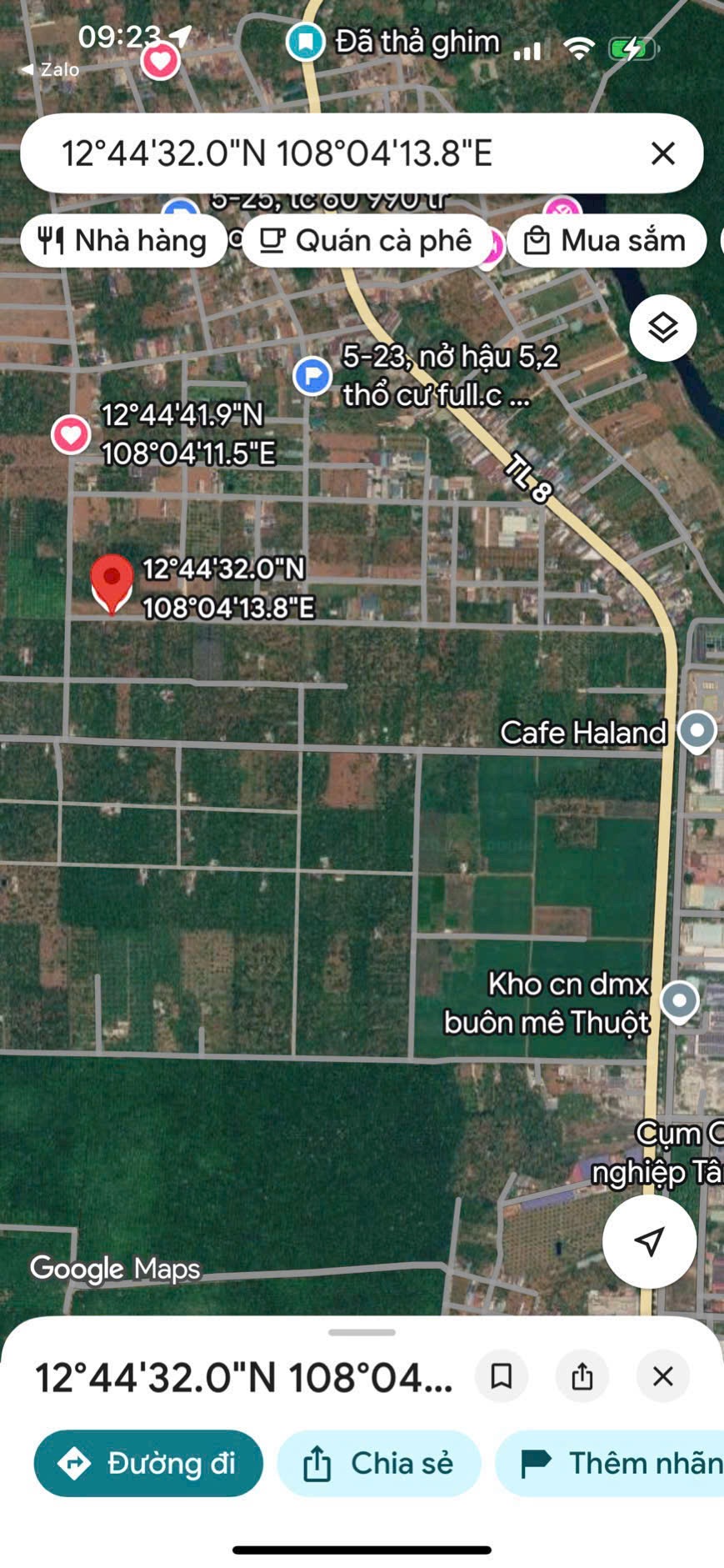Center map on my location
Viewport: 724px width, 1568px height.
[x=649, y=1241]
